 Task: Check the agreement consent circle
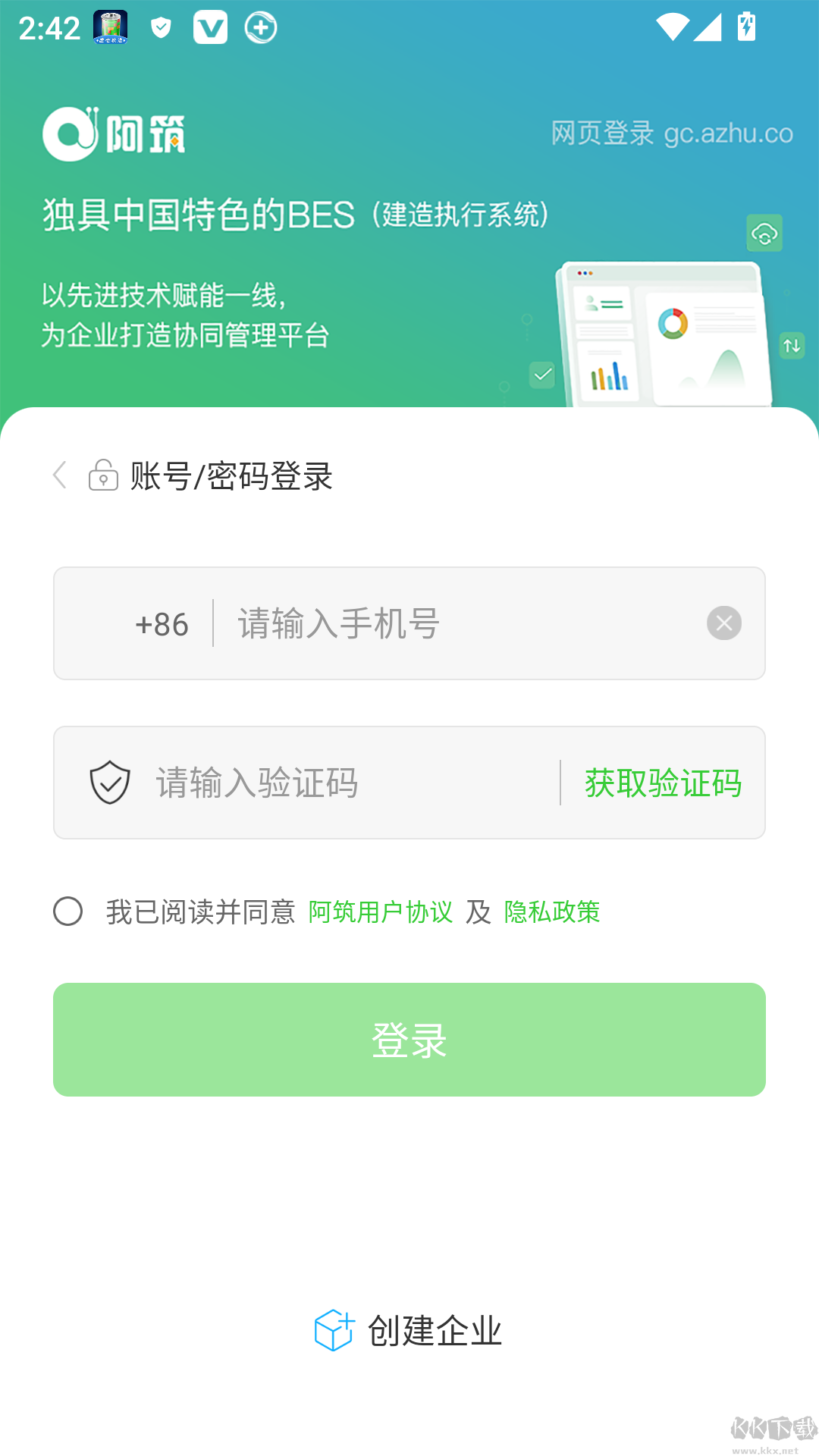[69, 912]
